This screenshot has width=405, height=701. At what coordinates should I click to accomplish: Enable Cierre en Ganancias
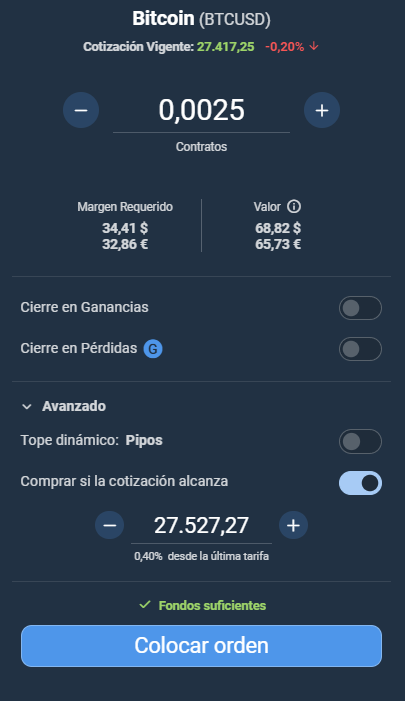point(360,308)
